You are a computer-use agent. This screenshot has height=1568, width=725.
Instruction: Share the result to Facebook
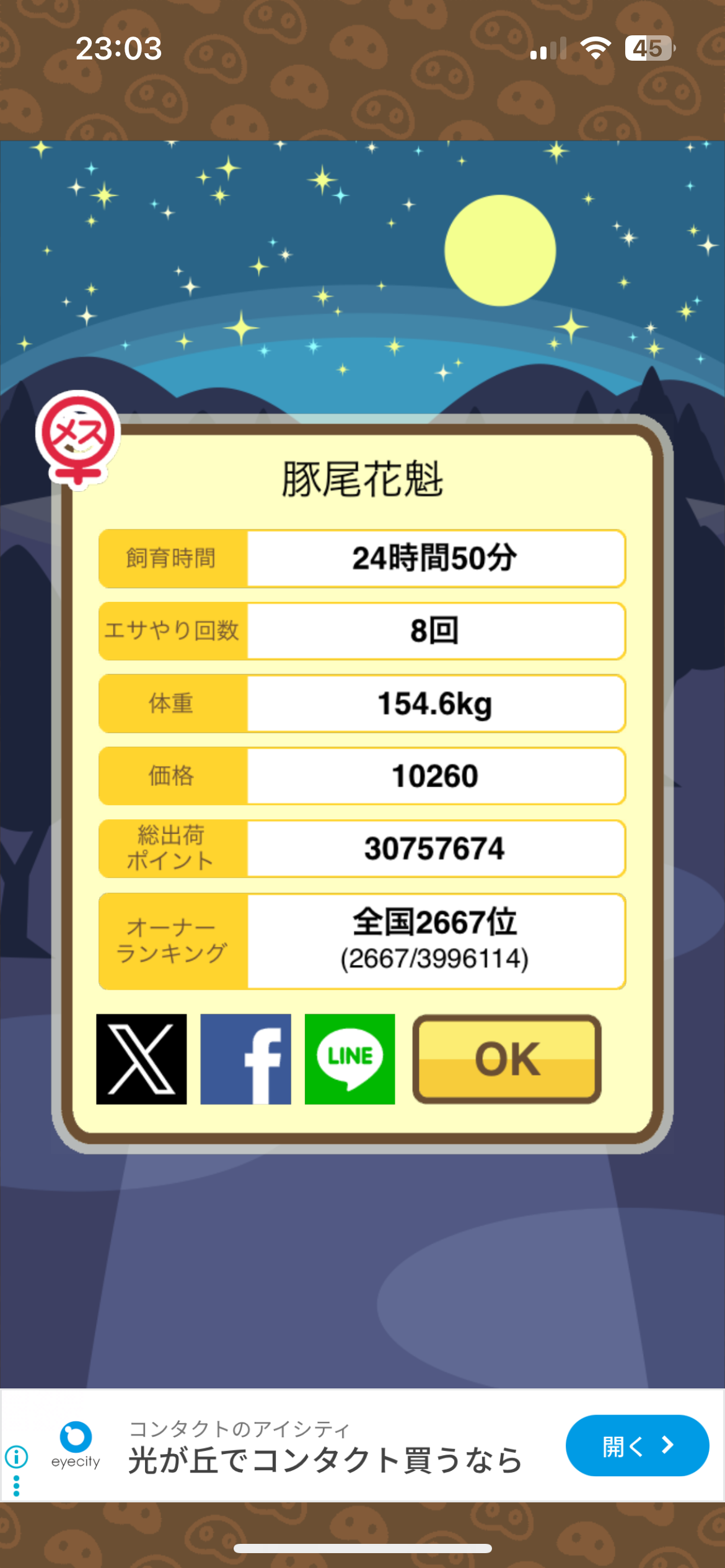pyautogui.click(x=245, y=1059)
